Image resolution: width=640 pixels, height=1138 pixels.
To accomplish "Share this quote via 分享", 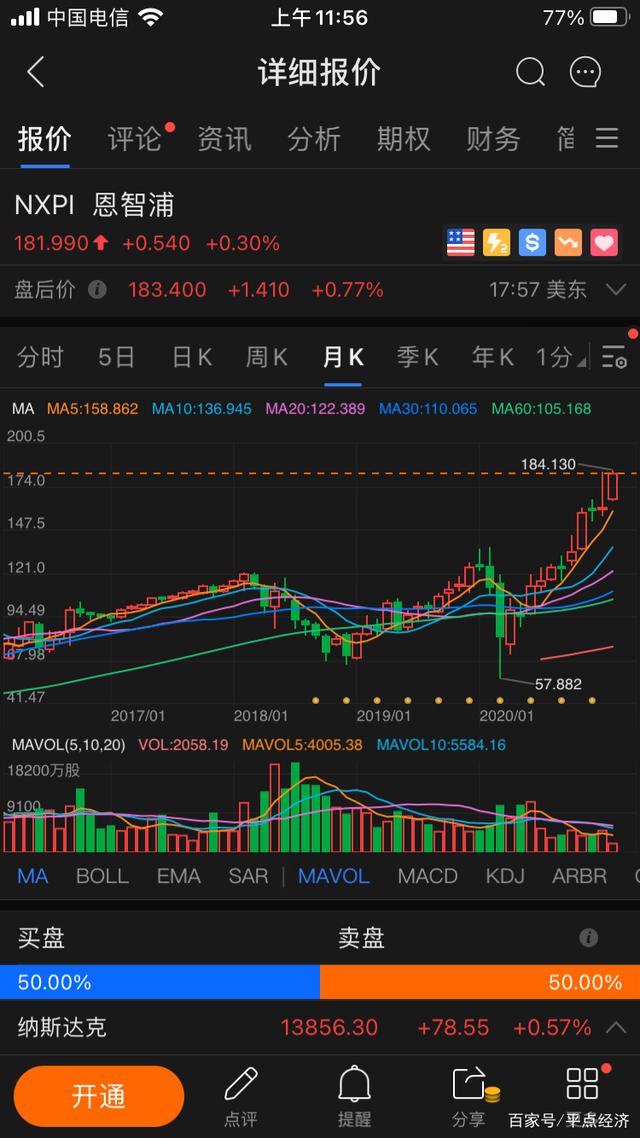I will [469, 1096].
